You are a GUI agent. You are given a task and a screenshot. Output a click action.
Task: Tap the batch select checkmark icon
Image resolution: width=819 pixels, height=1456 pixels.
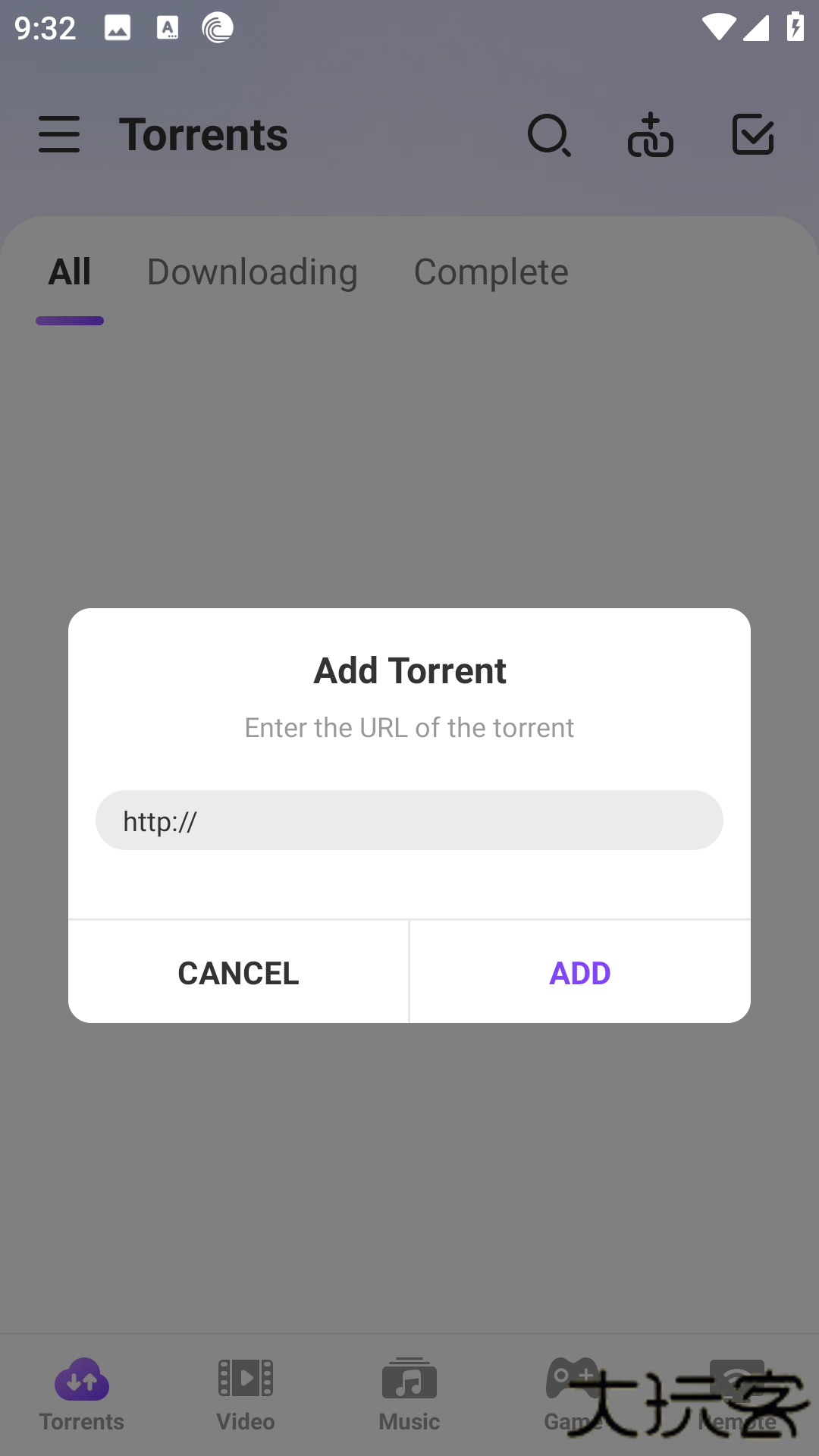point(753,135)
